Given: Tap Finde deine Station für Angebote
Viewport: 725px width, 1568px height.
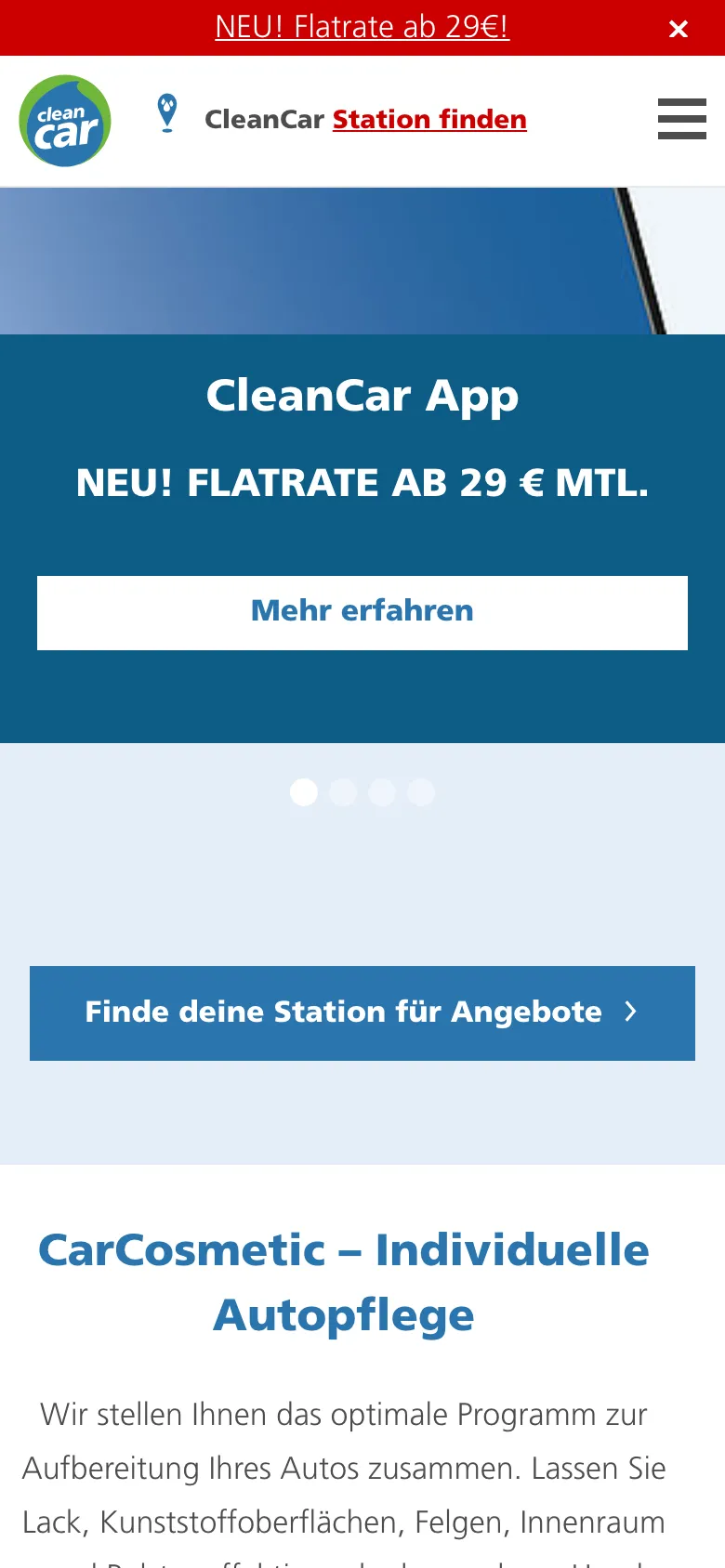Looking at the screenshot, I should pyautogui.click(x=362, y=1013).
